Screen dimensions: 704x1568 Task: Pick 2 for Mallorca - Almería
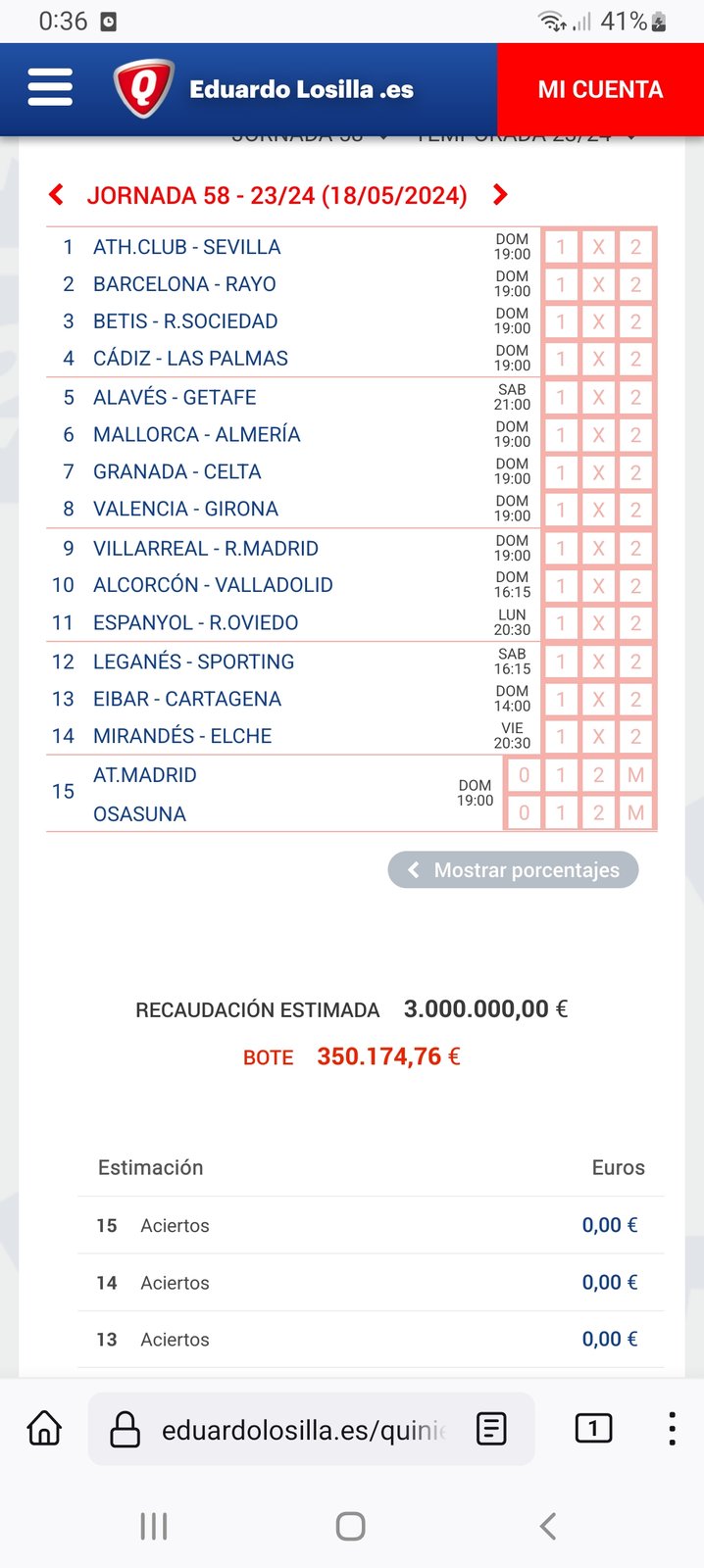pyautogui.click(x=635, y=435)
